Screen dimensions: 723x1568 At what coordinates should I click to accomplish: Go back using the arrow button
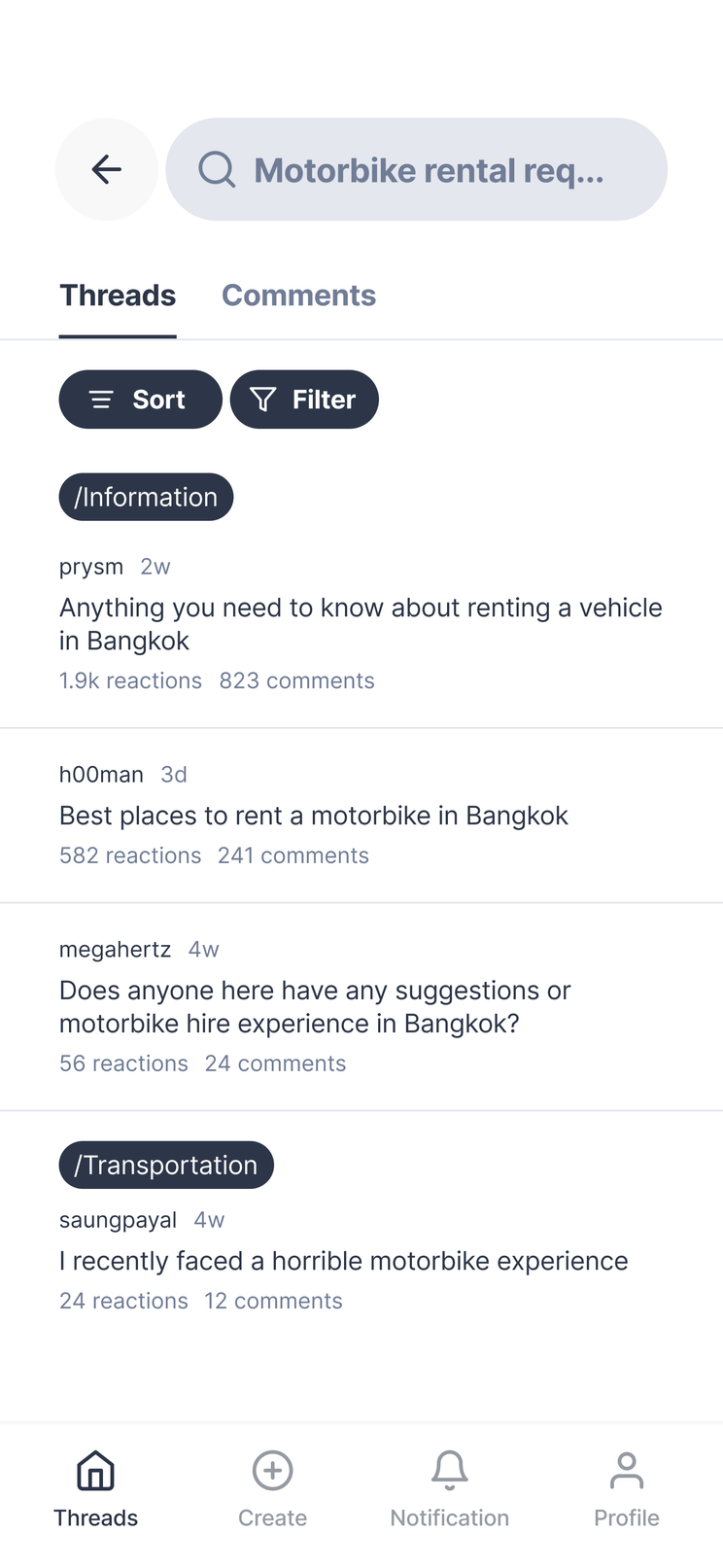106,170
